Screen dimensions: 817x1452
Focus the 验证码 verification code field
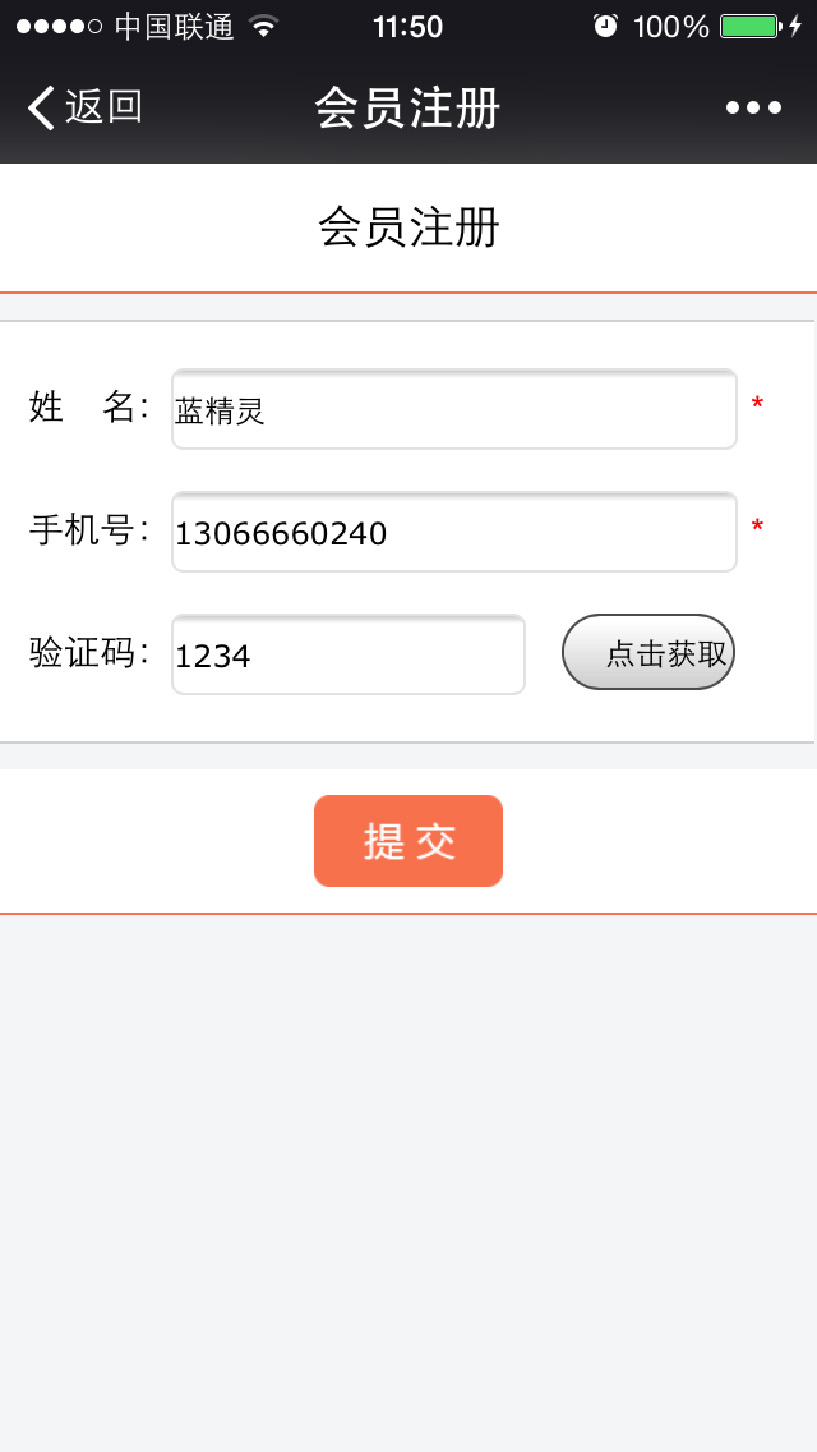coord(348,654)
